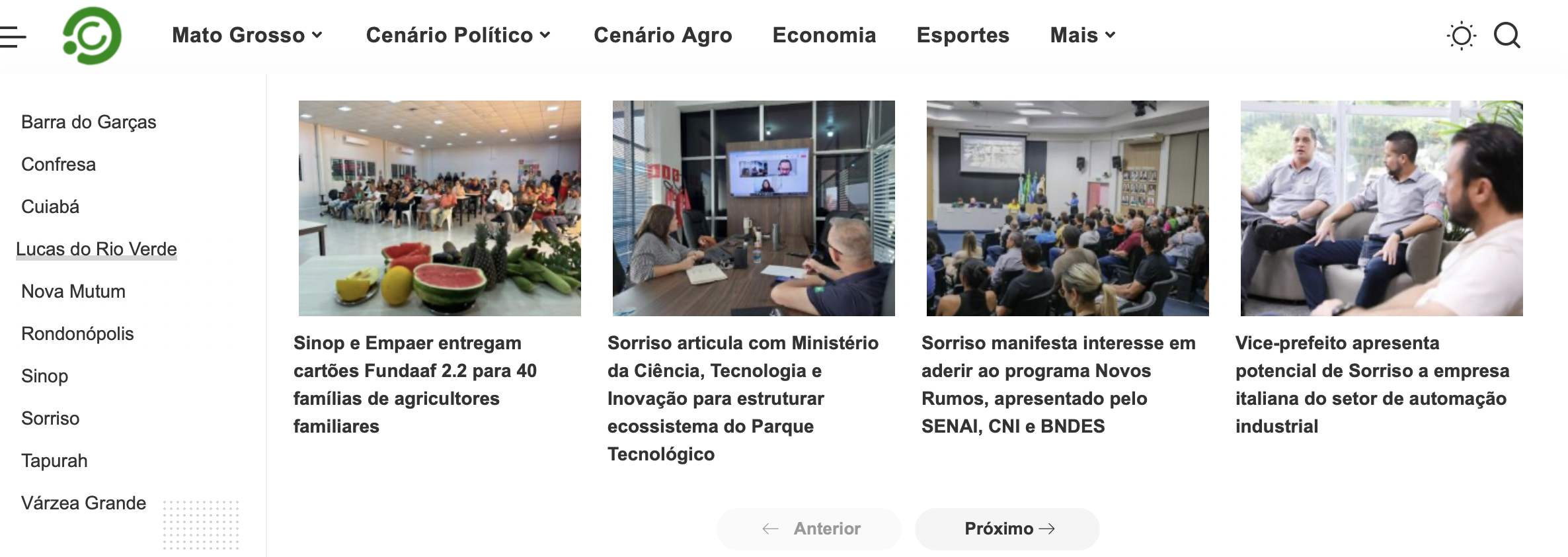Expand the Mato Grosso dropdown
This screenshot has height=557, width=1568.
click(247, 35)
